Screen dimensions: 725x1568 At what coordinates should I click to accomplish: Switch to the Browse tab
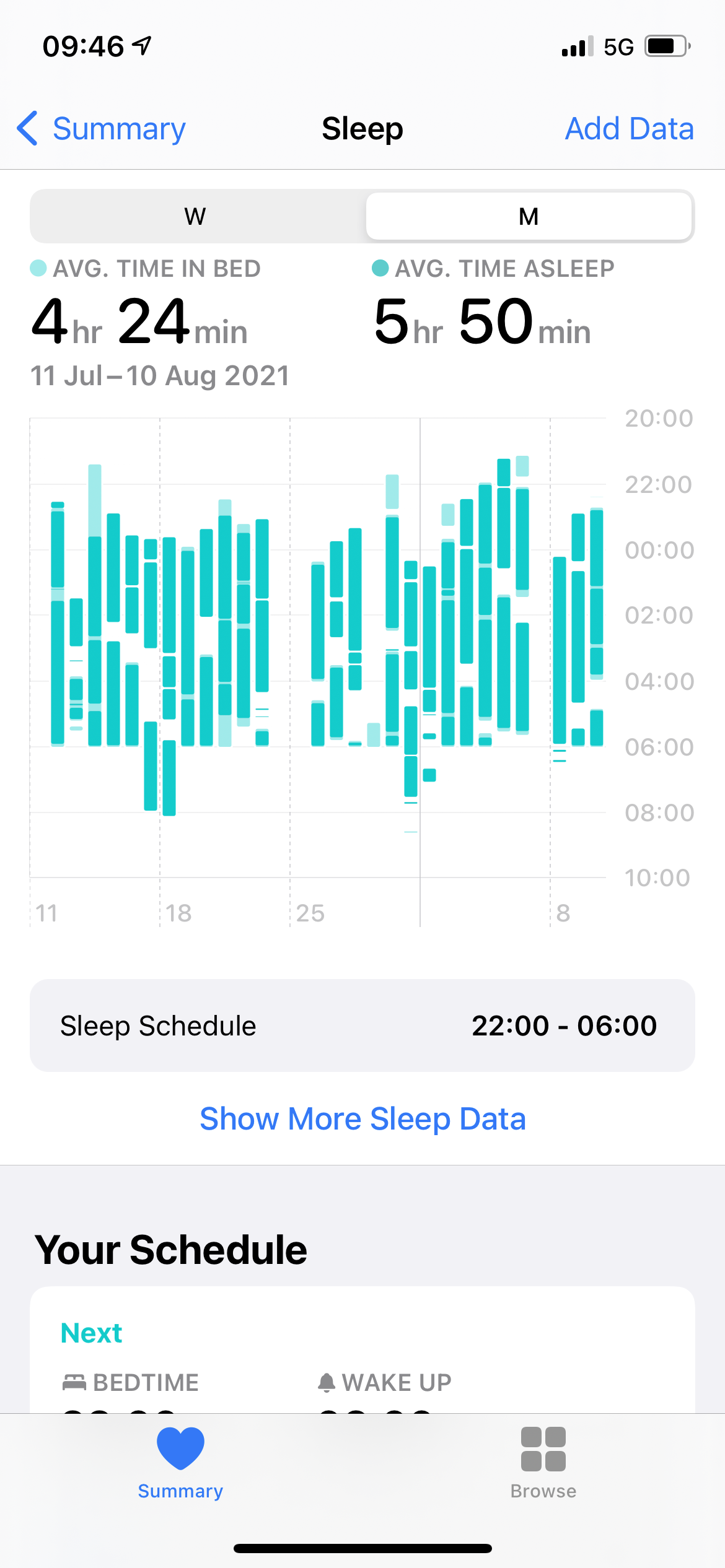click(x=543, y=1463)
